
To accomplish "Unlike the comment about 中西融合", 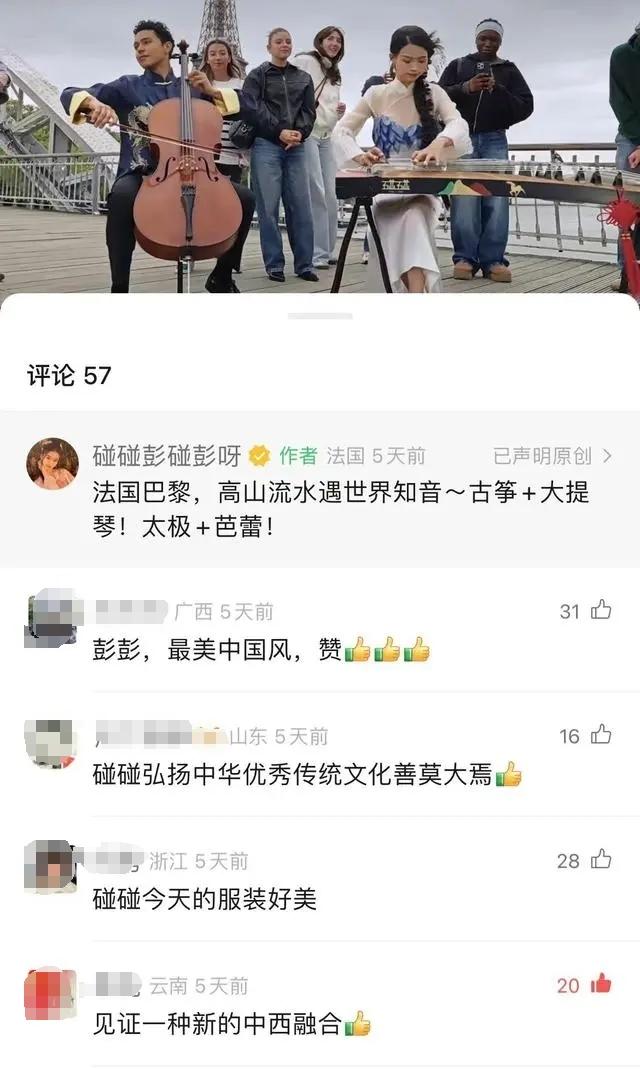I will [x=600, y=985].
